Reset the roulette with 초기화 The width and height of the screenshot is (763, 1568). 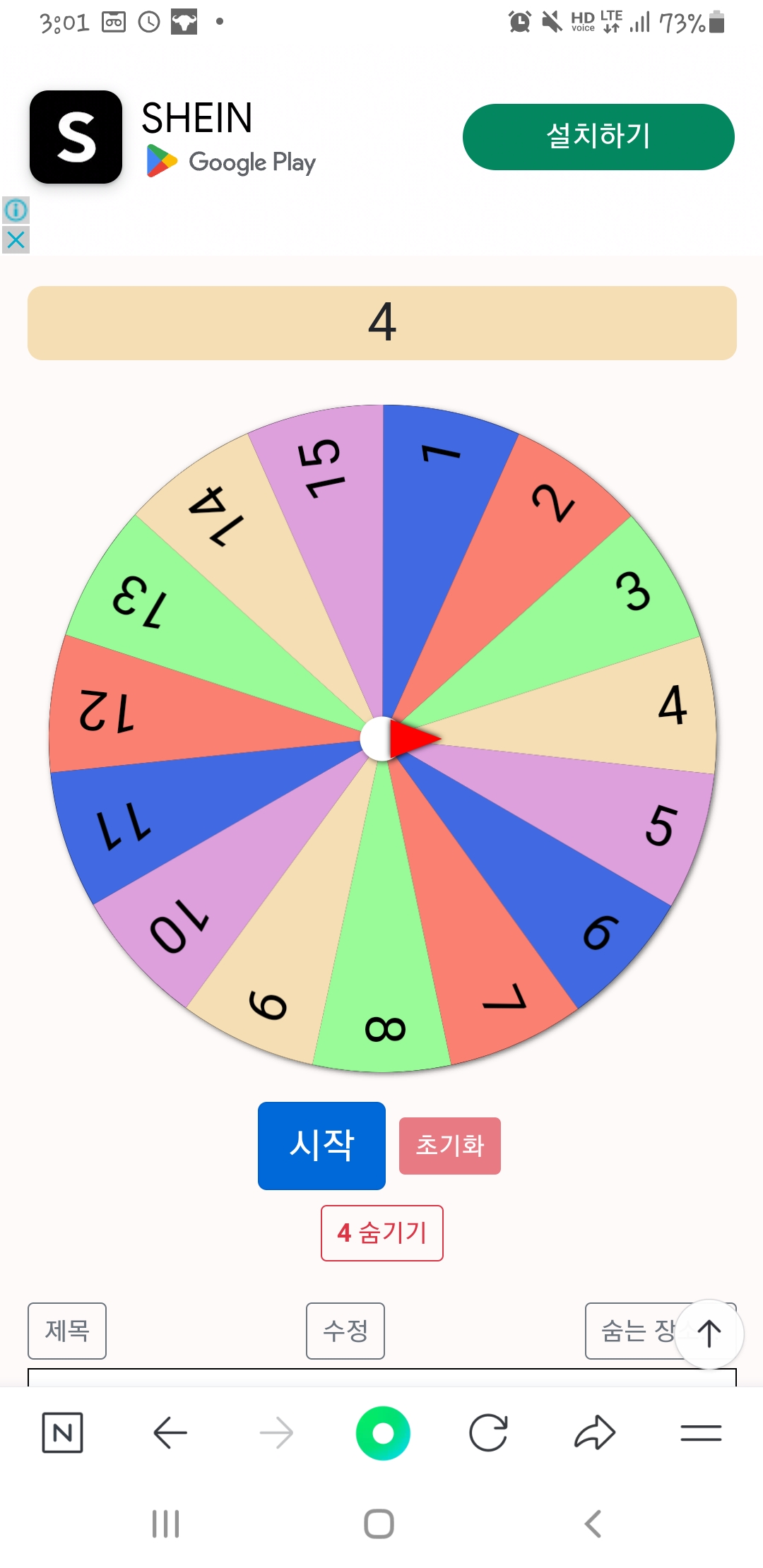pos(449,1146)
